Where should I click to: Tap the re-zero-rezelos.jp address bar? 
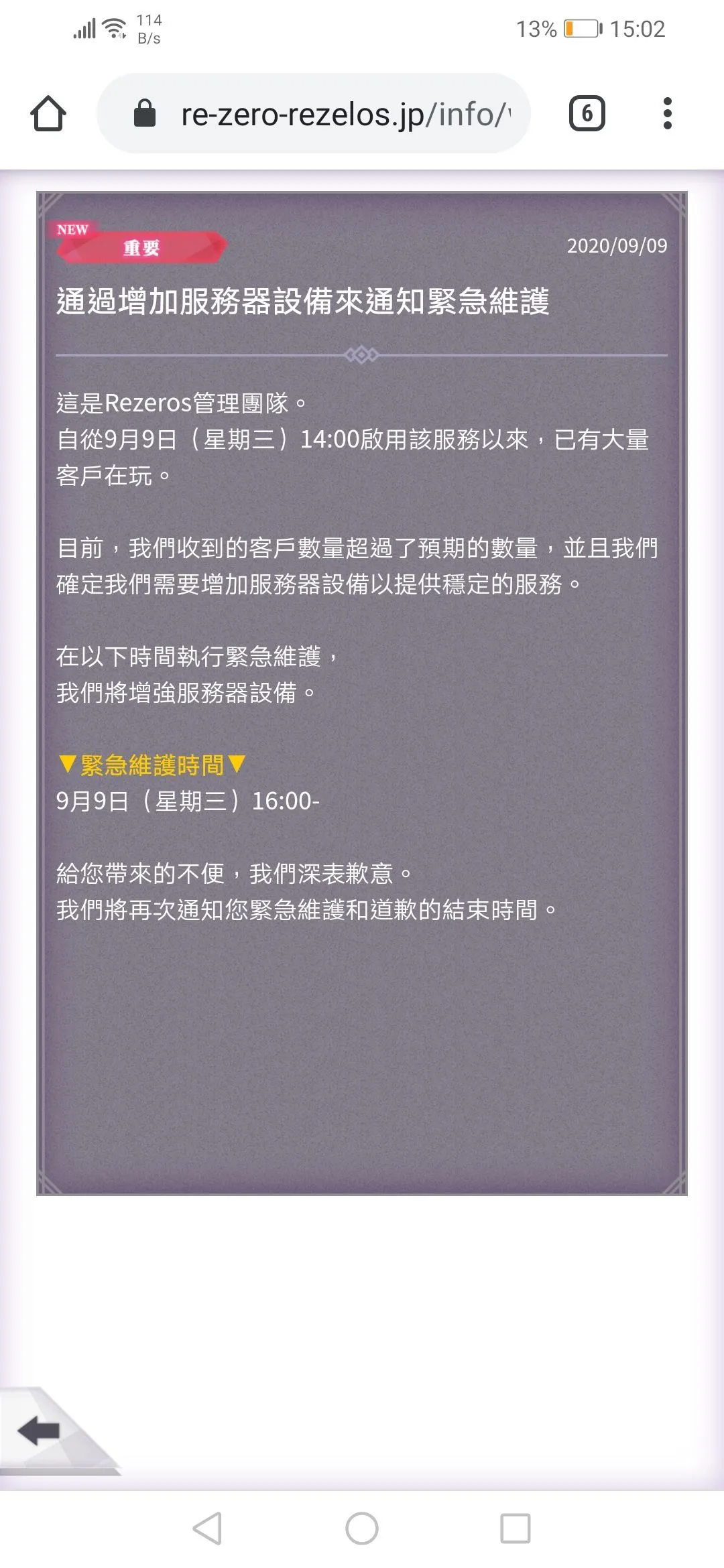pyautogui.click(x=314, y=113)
